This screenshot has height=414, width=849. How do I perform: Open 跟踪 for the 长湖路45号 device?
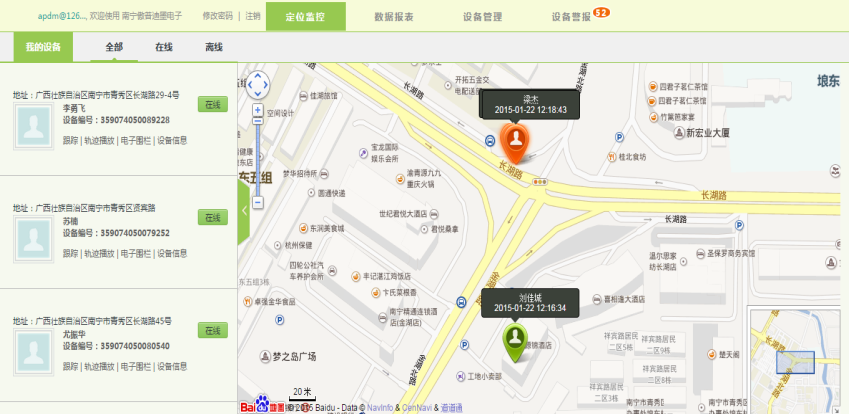(x=70, y=367)
